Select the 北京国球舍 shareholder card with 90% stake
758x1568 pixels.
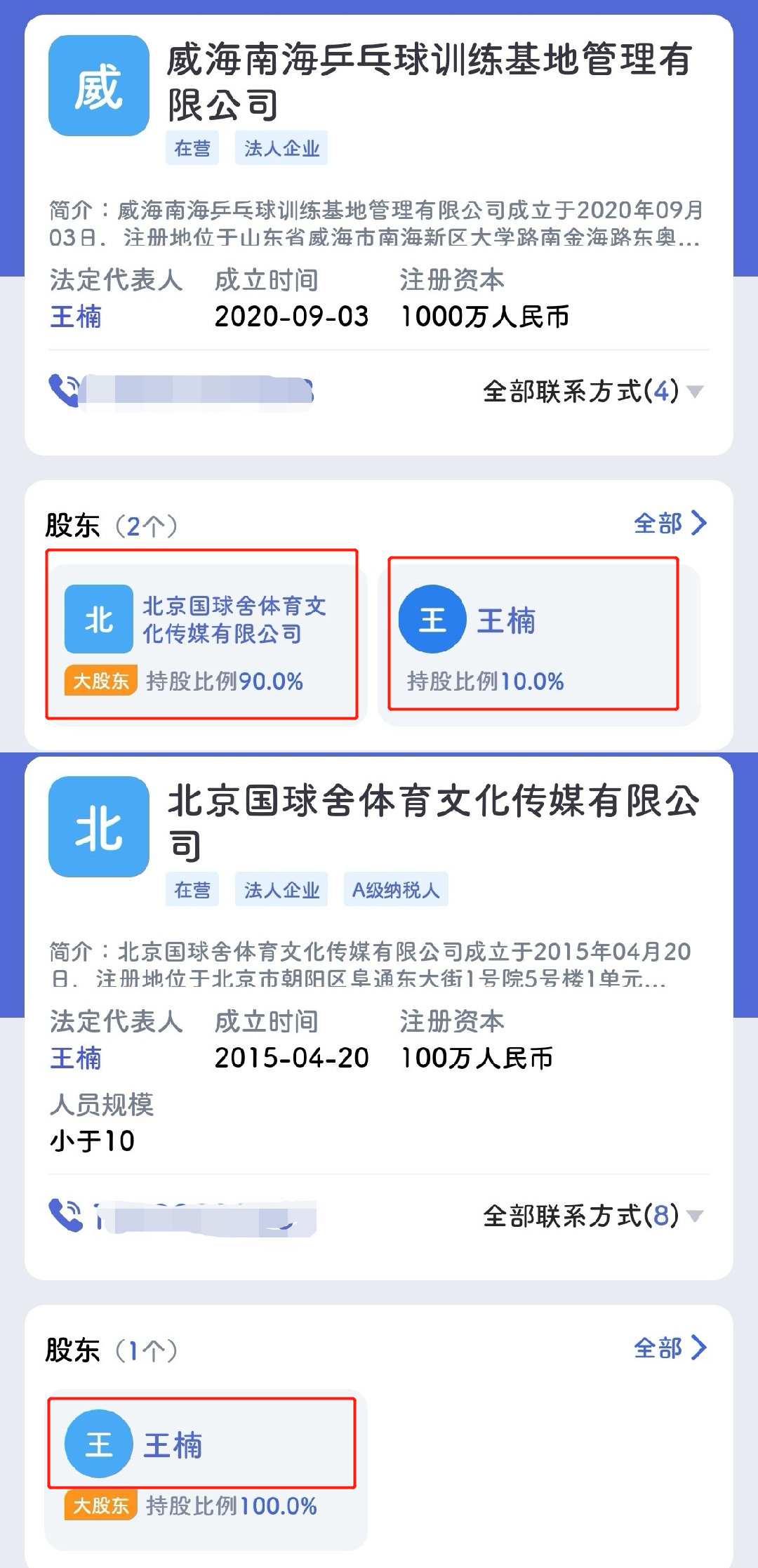[204, 632]
